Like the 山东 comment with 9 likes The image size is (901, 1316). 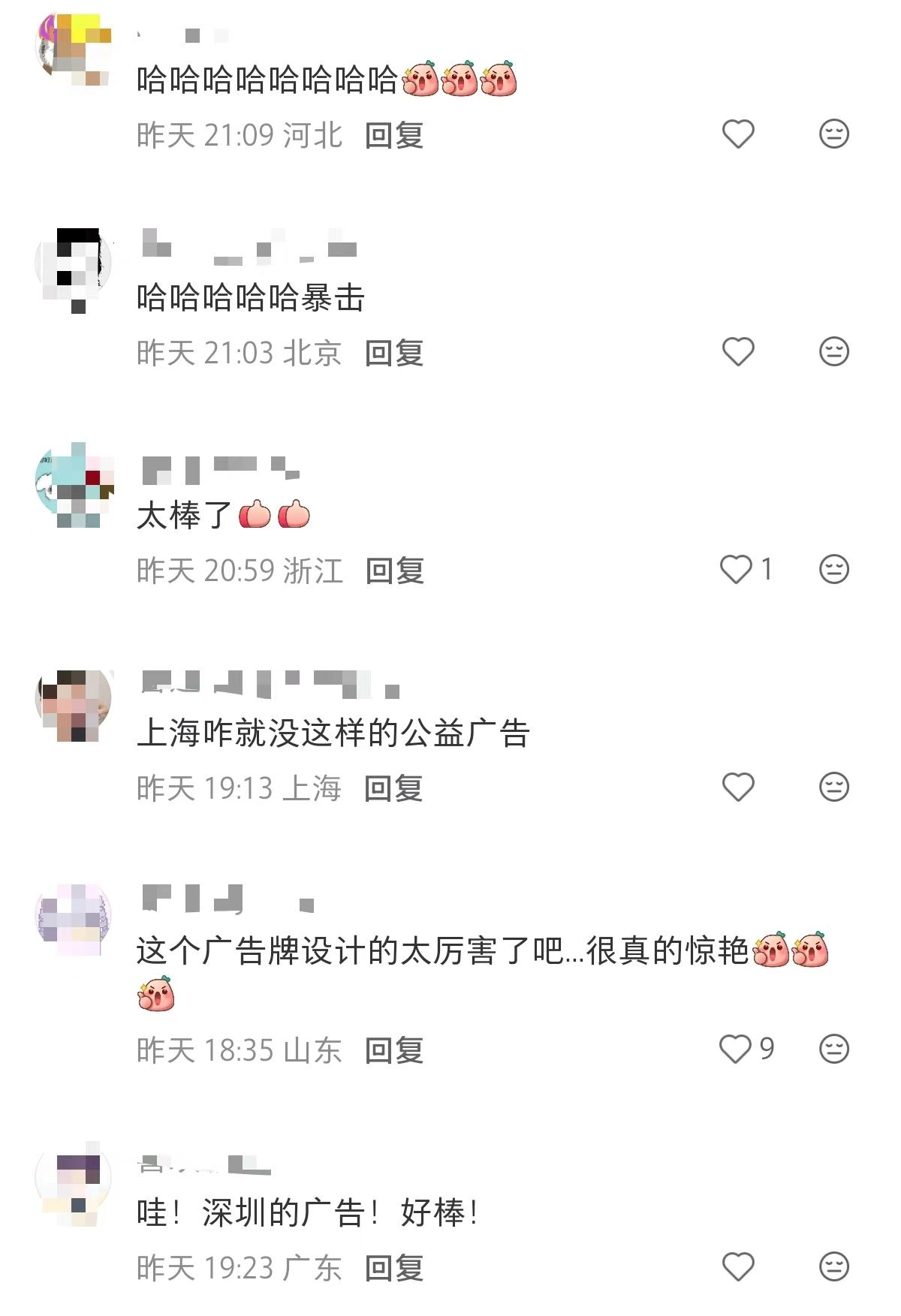pyautogui.click(x=736, y=1049)
